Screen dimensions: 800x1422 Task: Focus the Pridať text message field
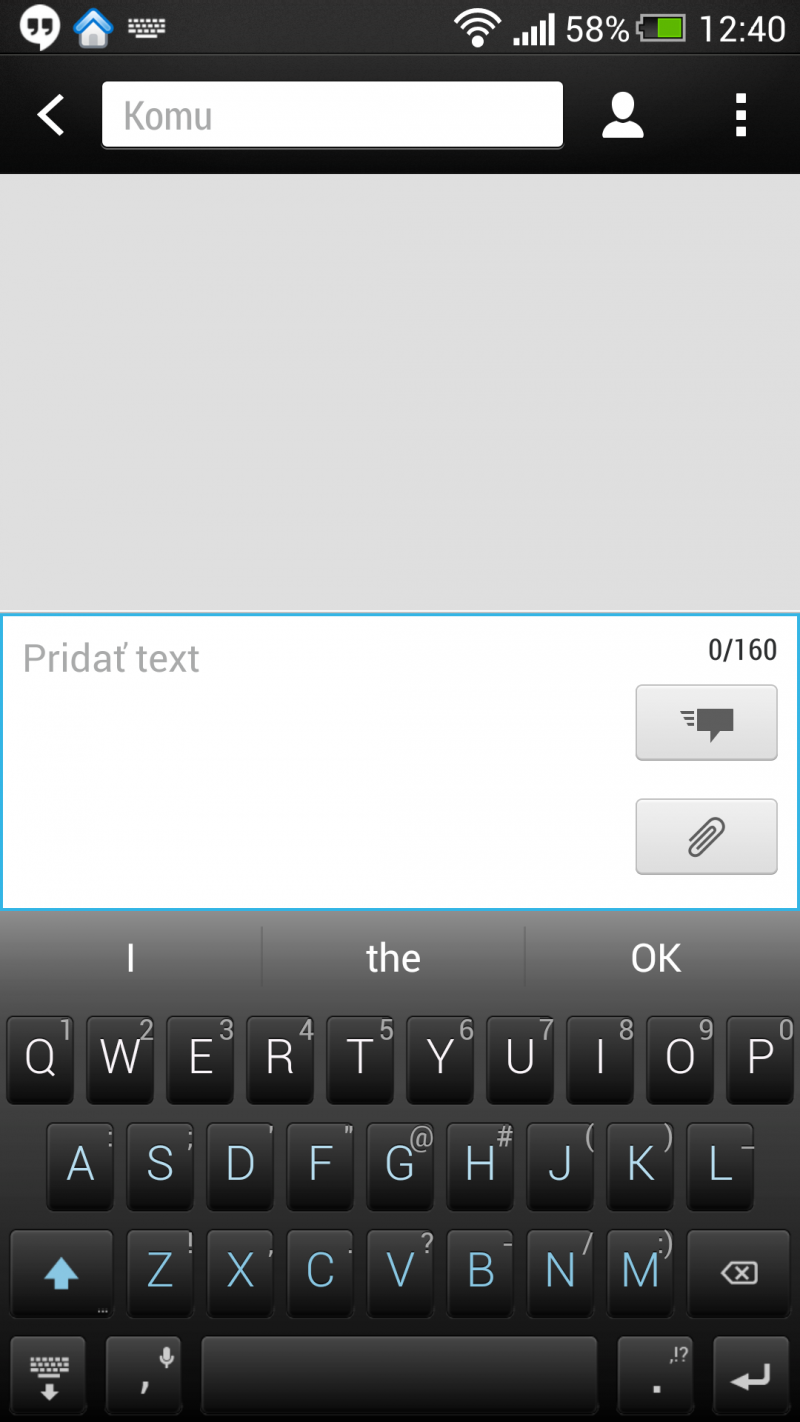[x=310, y=760]
